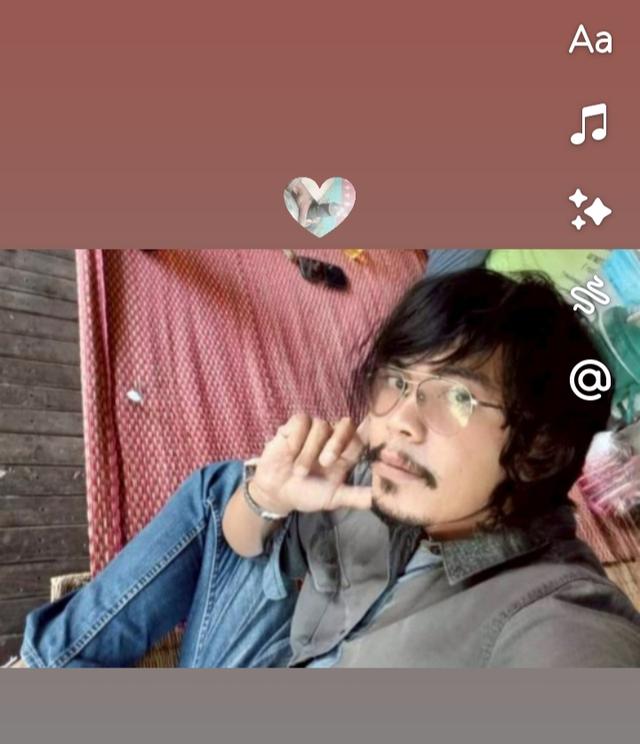Tap the heart-shaped photo sticker
Screen dimensions: 640x744
(319, 206)
